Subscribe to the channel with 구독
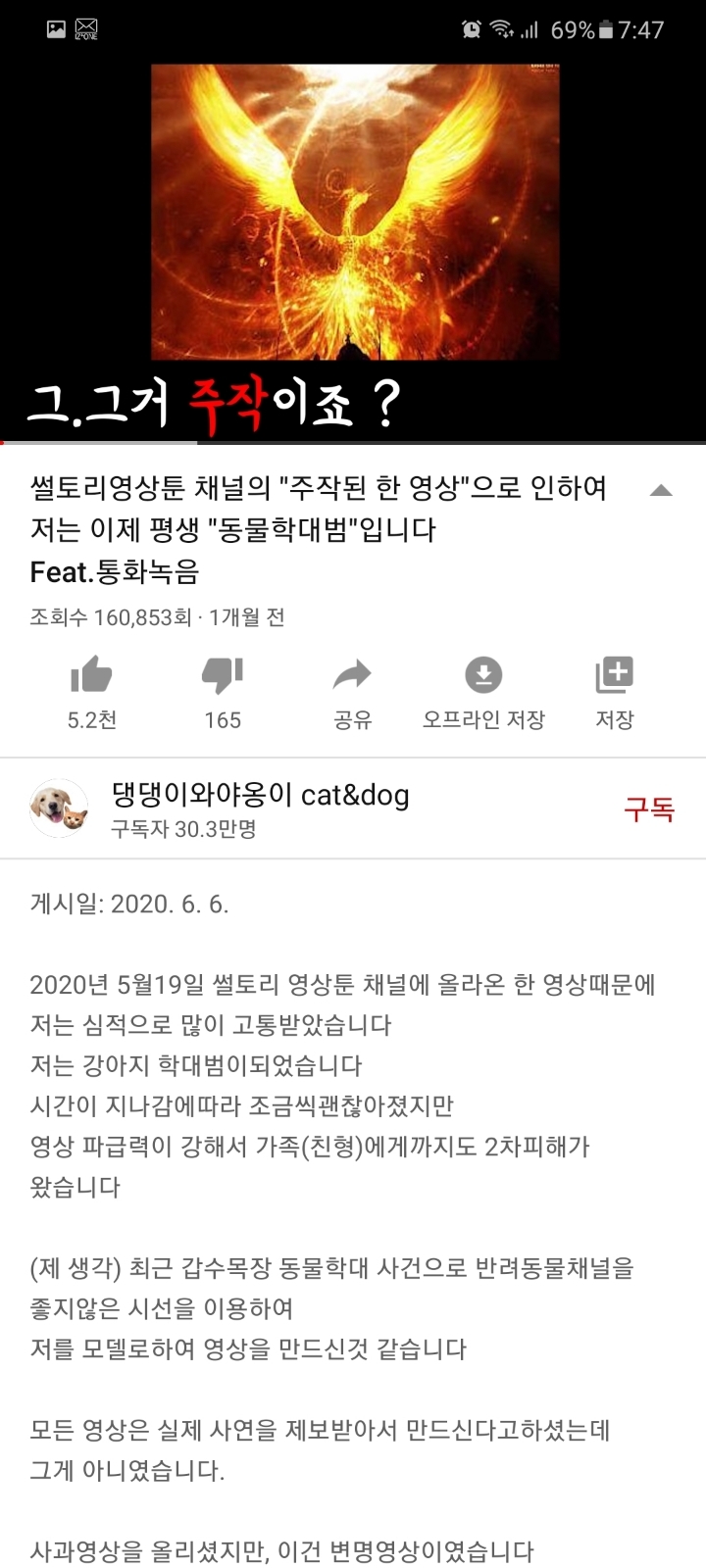 point(649,809)
